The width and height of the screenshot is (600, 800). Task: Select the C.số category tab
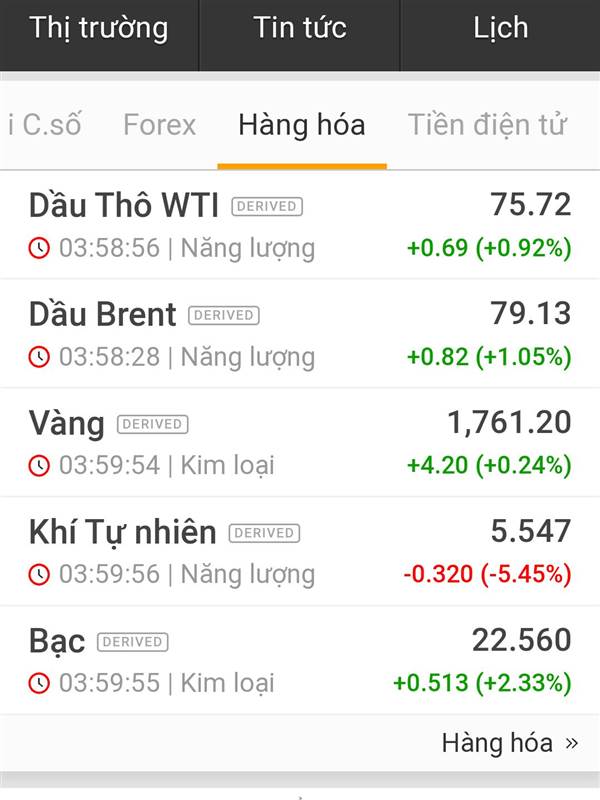click(x=44, y=125)
